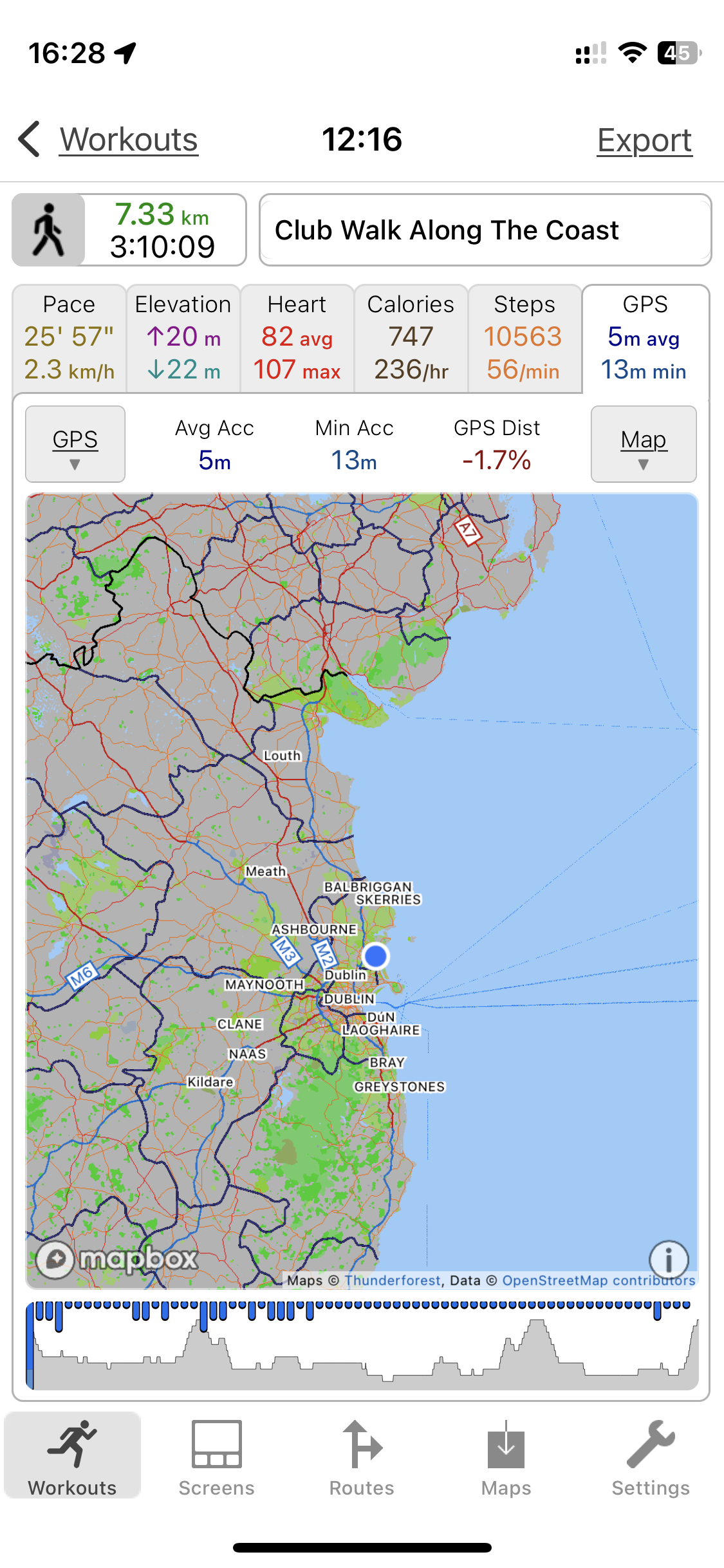Select the GPS stats tab
The height and width of the screenshot is (1568, 724).
pos(645,338)
